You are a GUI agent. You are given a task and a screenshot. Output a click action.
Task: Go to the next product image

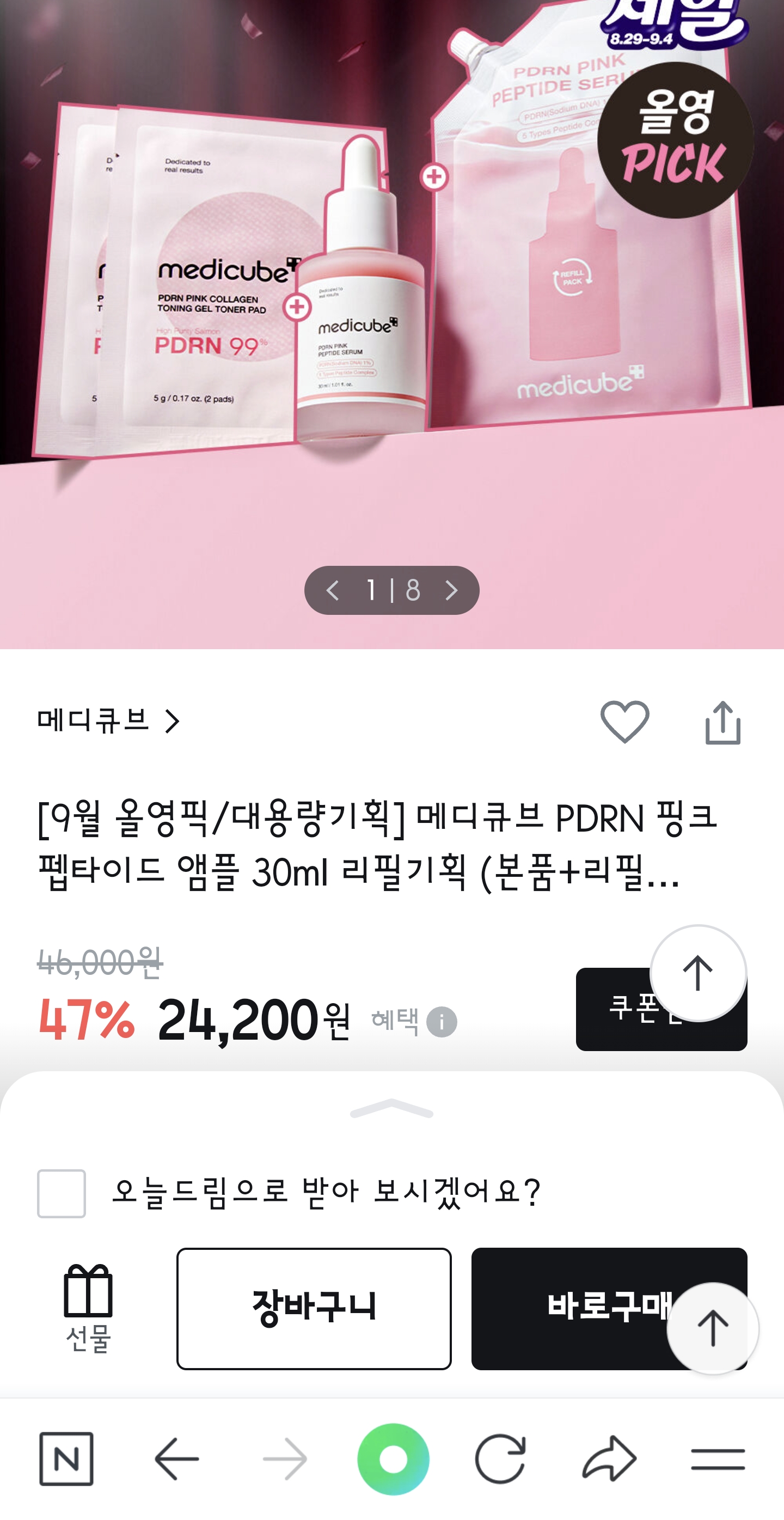(451, 590)
